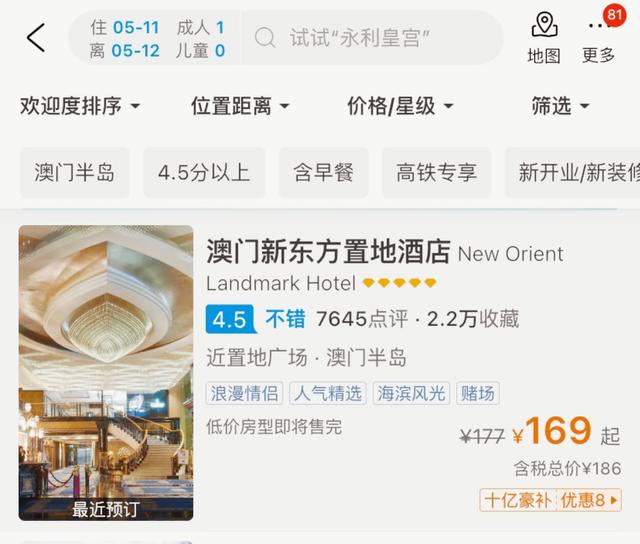The height and width of the screenshot is (544, 640).
Task: Open the hotel search box
Action: [370, 39]
